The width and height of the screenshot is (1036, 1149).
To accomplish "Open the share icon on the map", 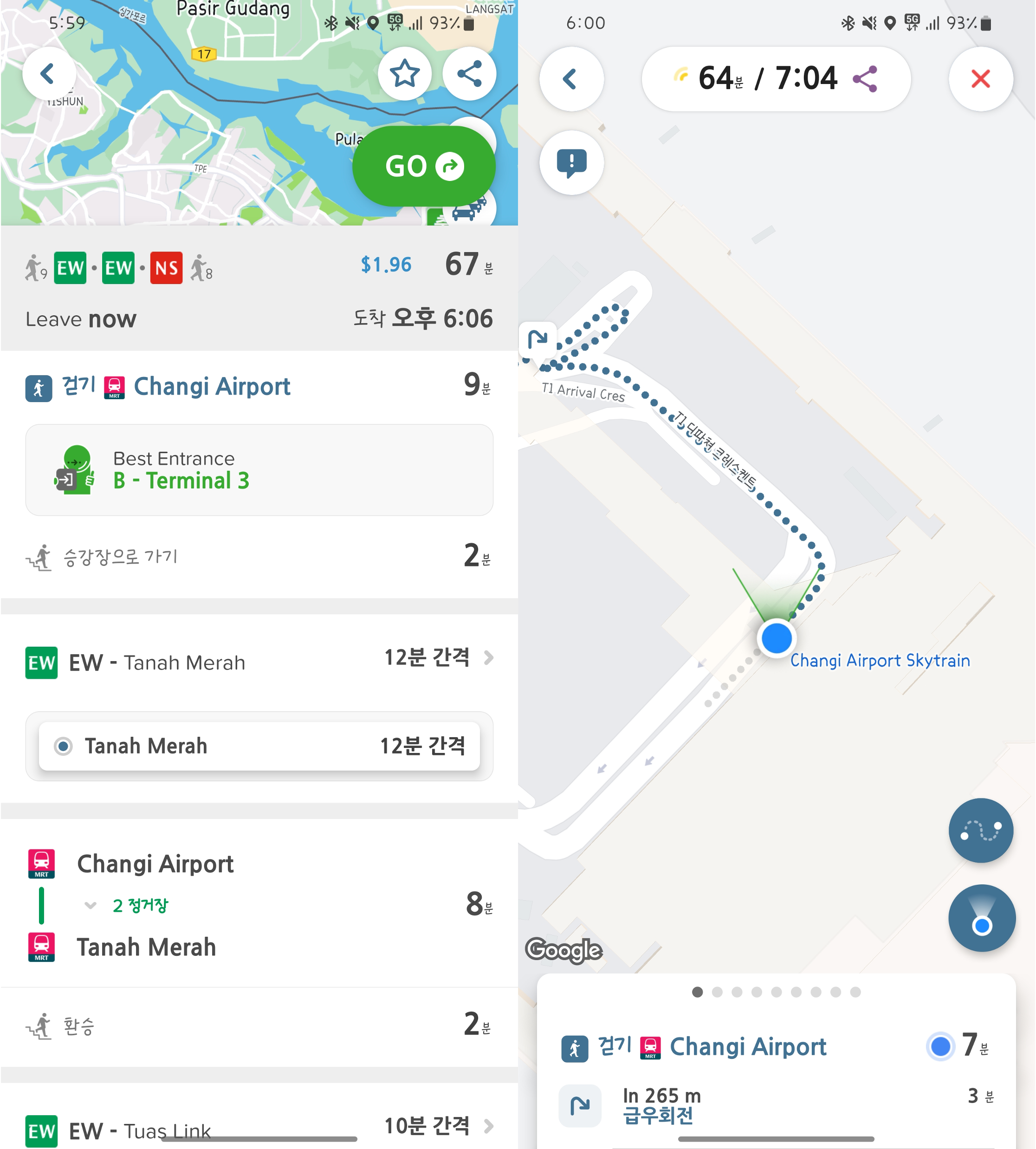I will (469, 73).
